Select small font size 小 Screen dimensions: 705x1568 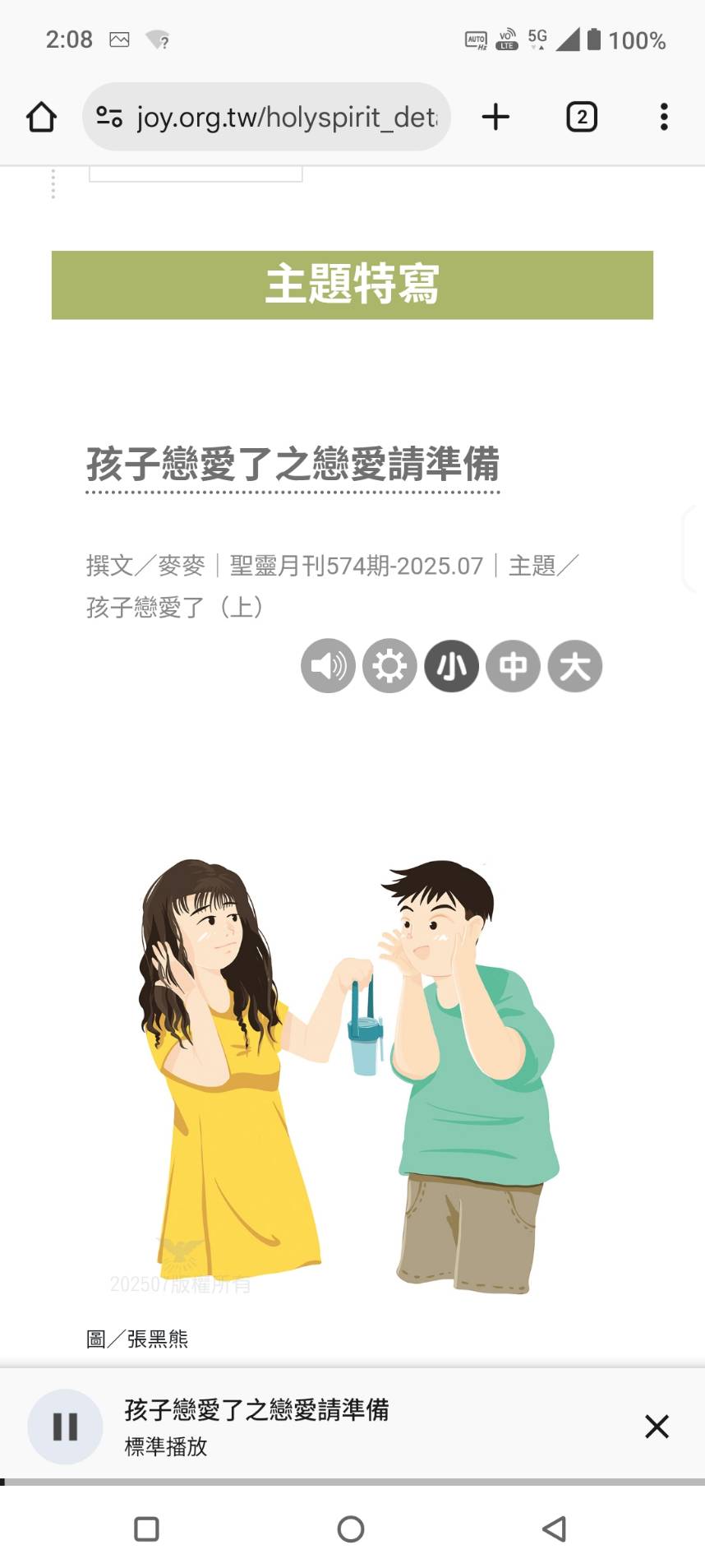451,666
